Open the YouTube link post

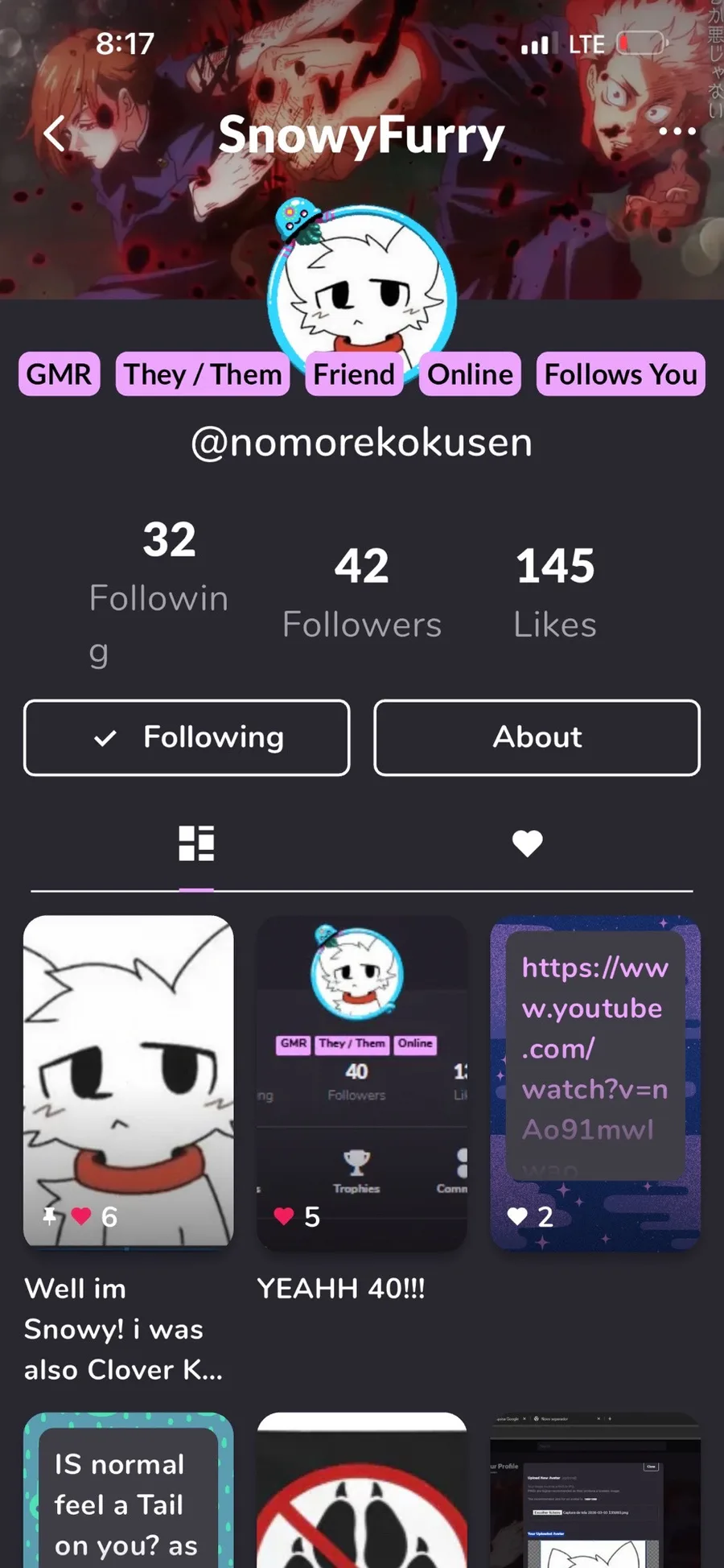pos(595,1082)
